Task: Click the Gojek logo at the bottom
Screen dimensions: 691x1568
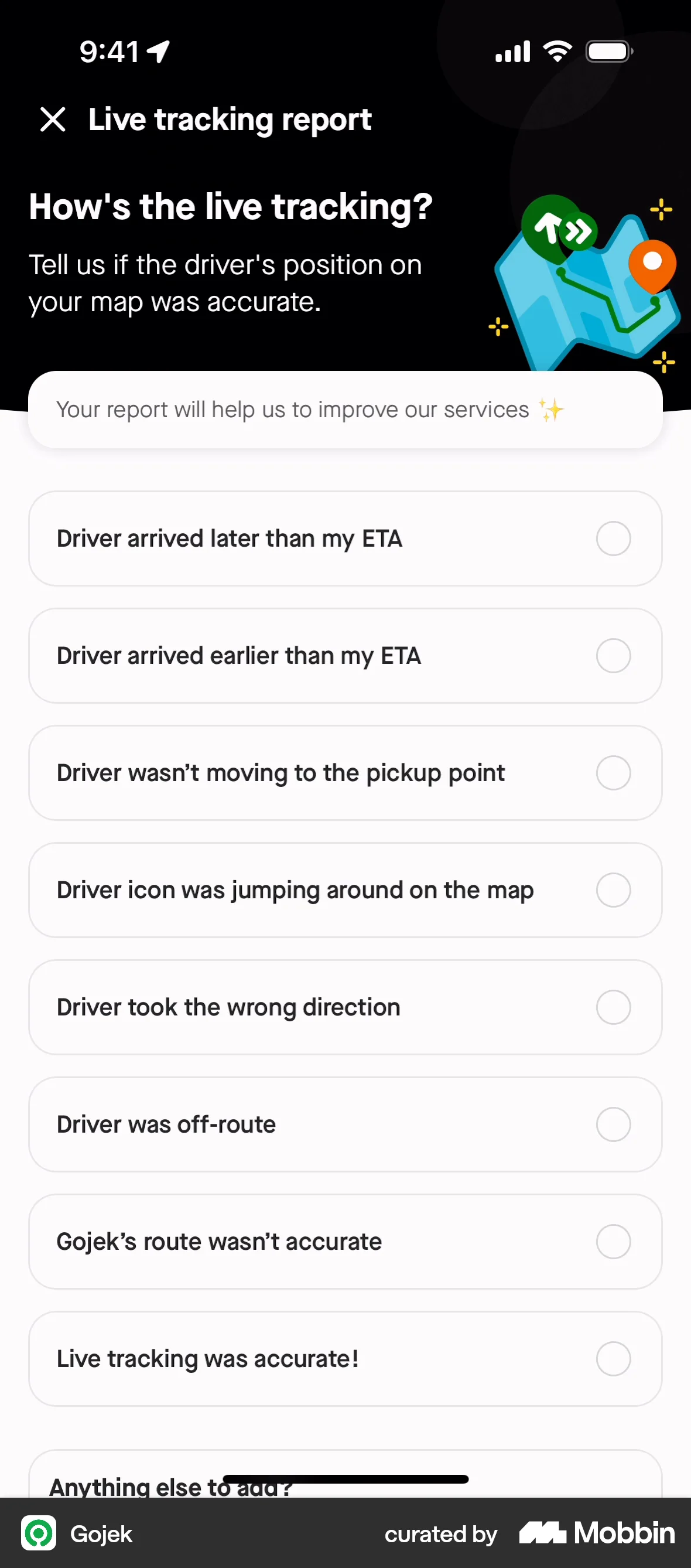Action: [39, 1533]
